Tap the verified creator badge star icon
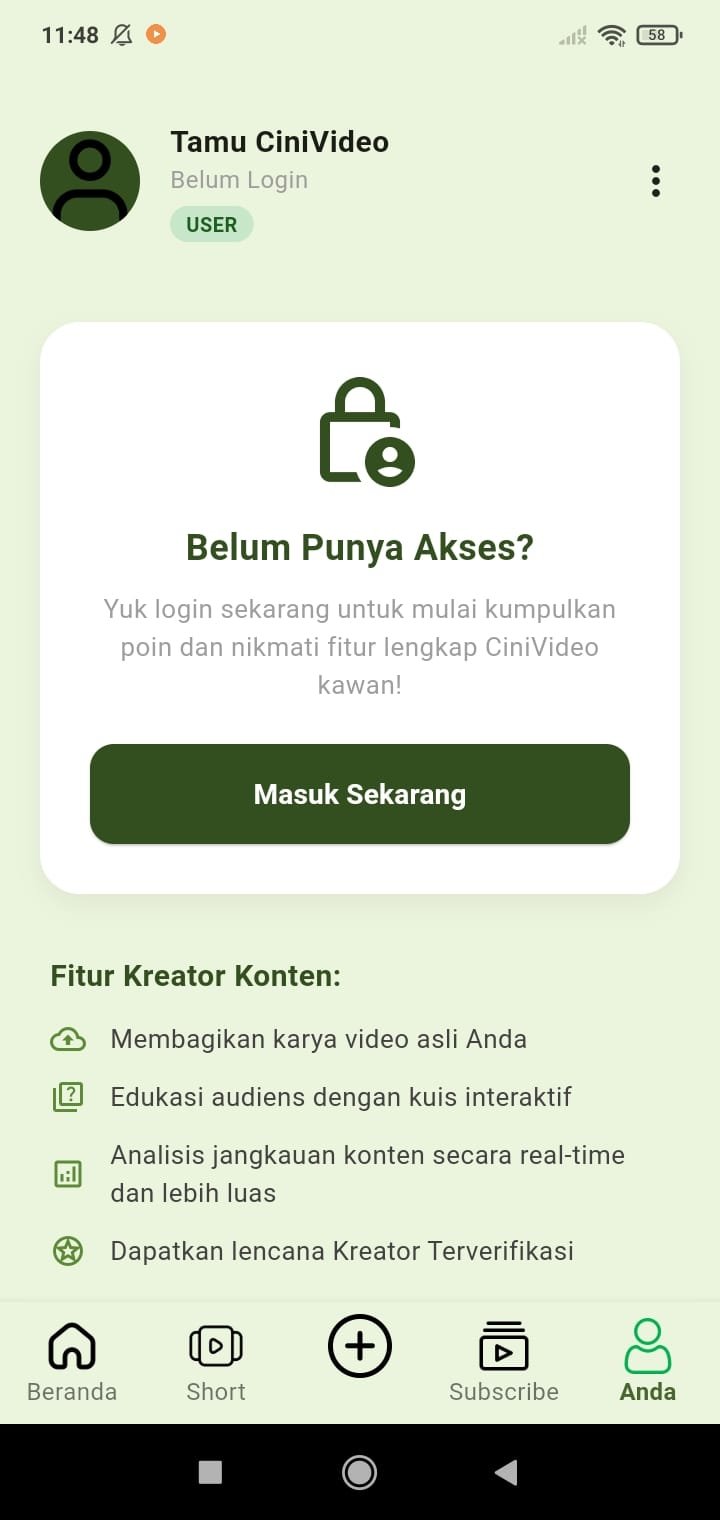Viewport: 720px width, 1520px height. tap(66, 1250)
